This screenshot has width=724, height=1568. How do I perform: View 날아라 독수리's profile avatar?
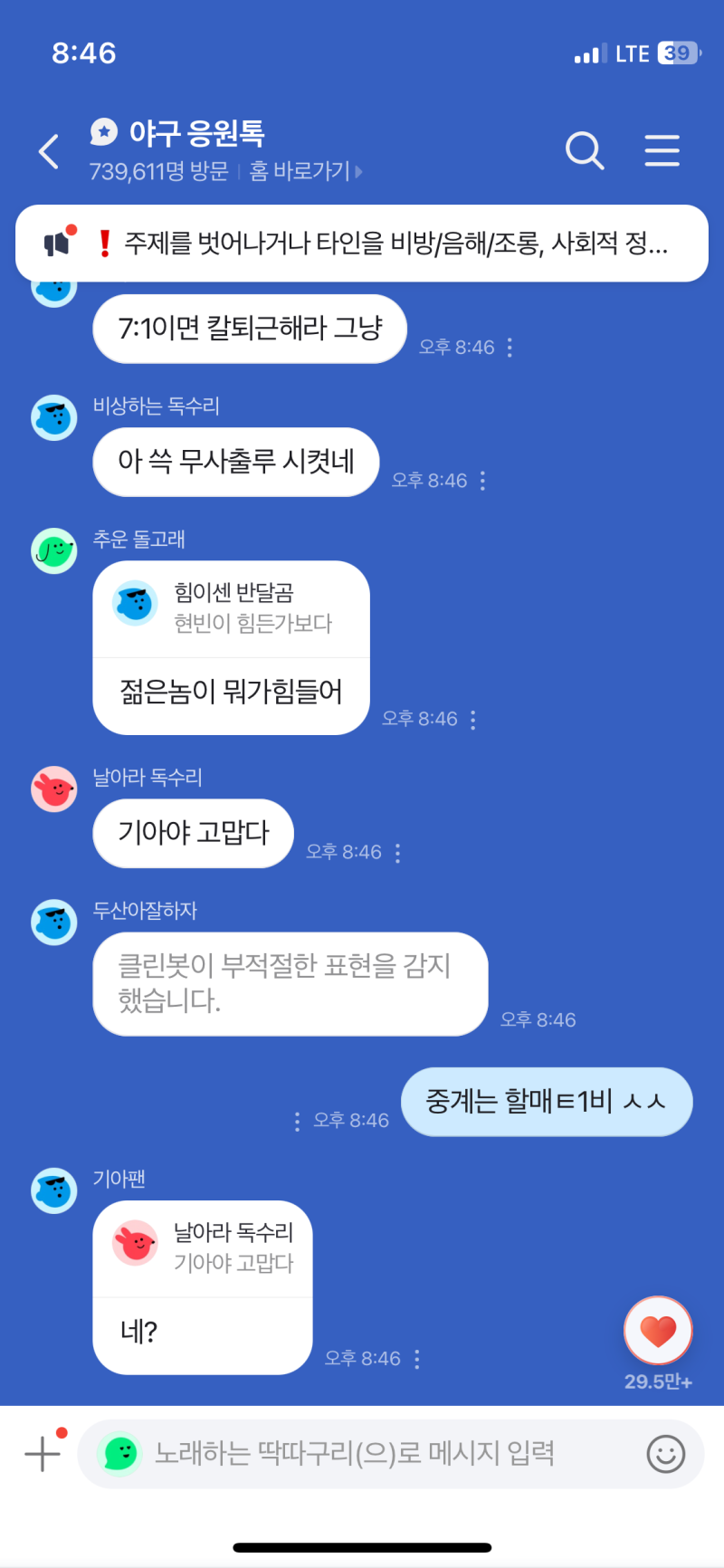coord(54,789)
